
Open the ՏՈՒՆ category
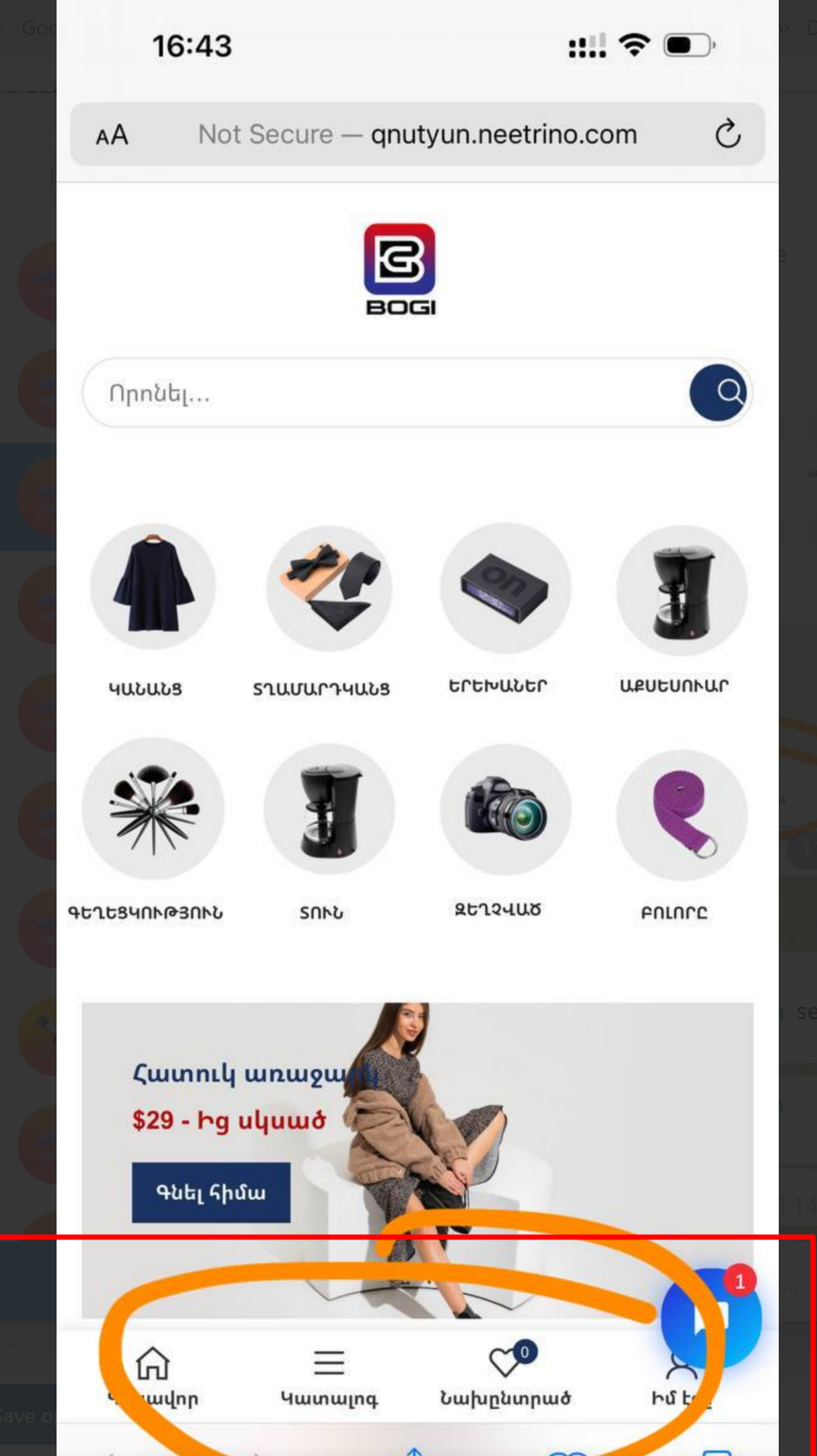pos(329,809)
